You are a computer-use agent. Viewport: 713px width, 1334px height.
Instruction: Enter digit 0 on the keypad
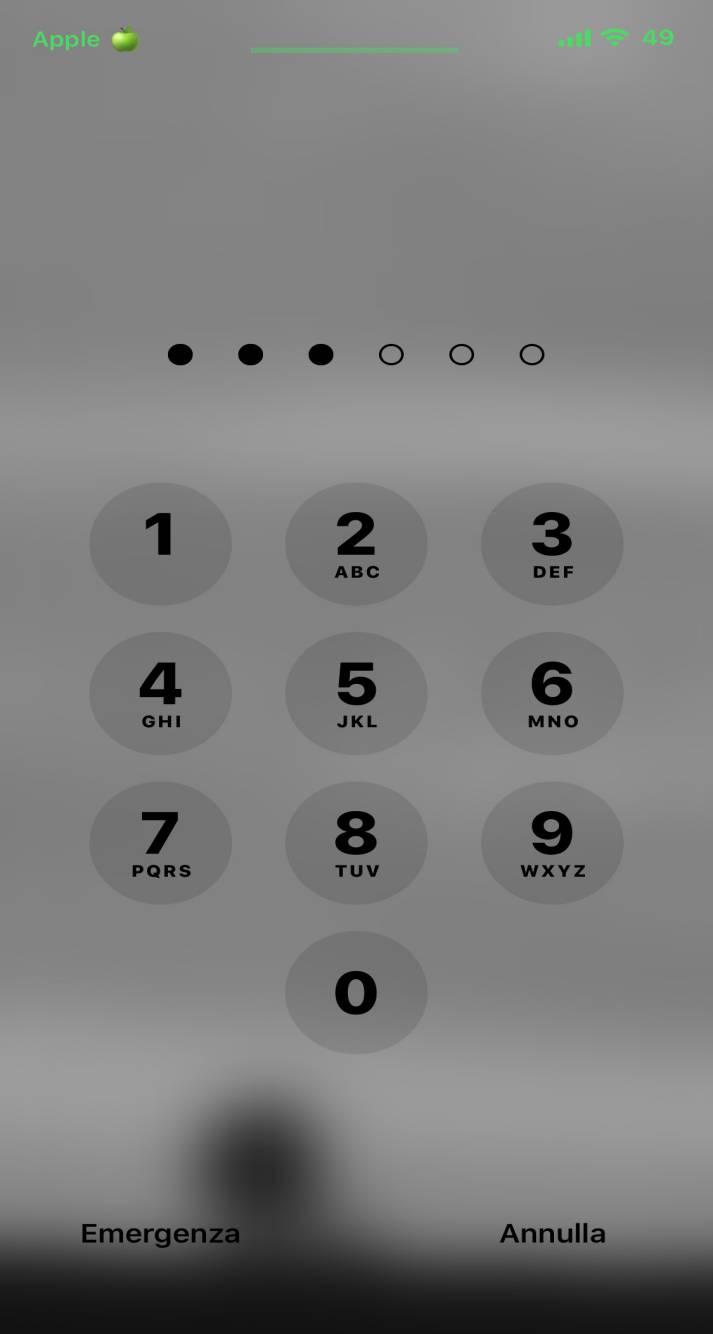pyautogui.click(x=356, y=992)
